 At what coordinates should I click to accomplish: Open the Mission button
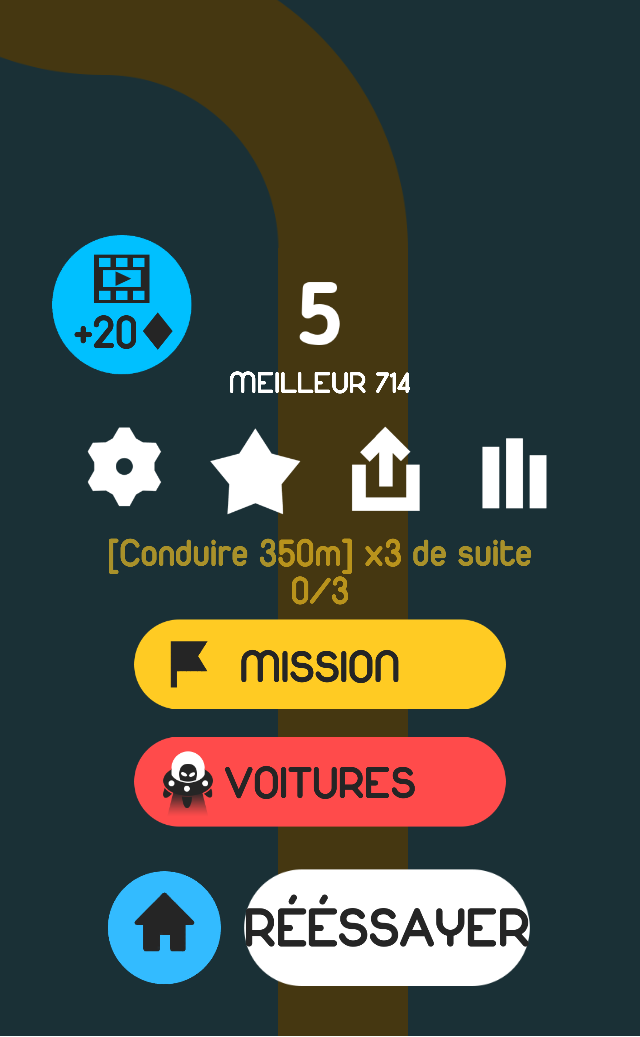click(320, 665)
